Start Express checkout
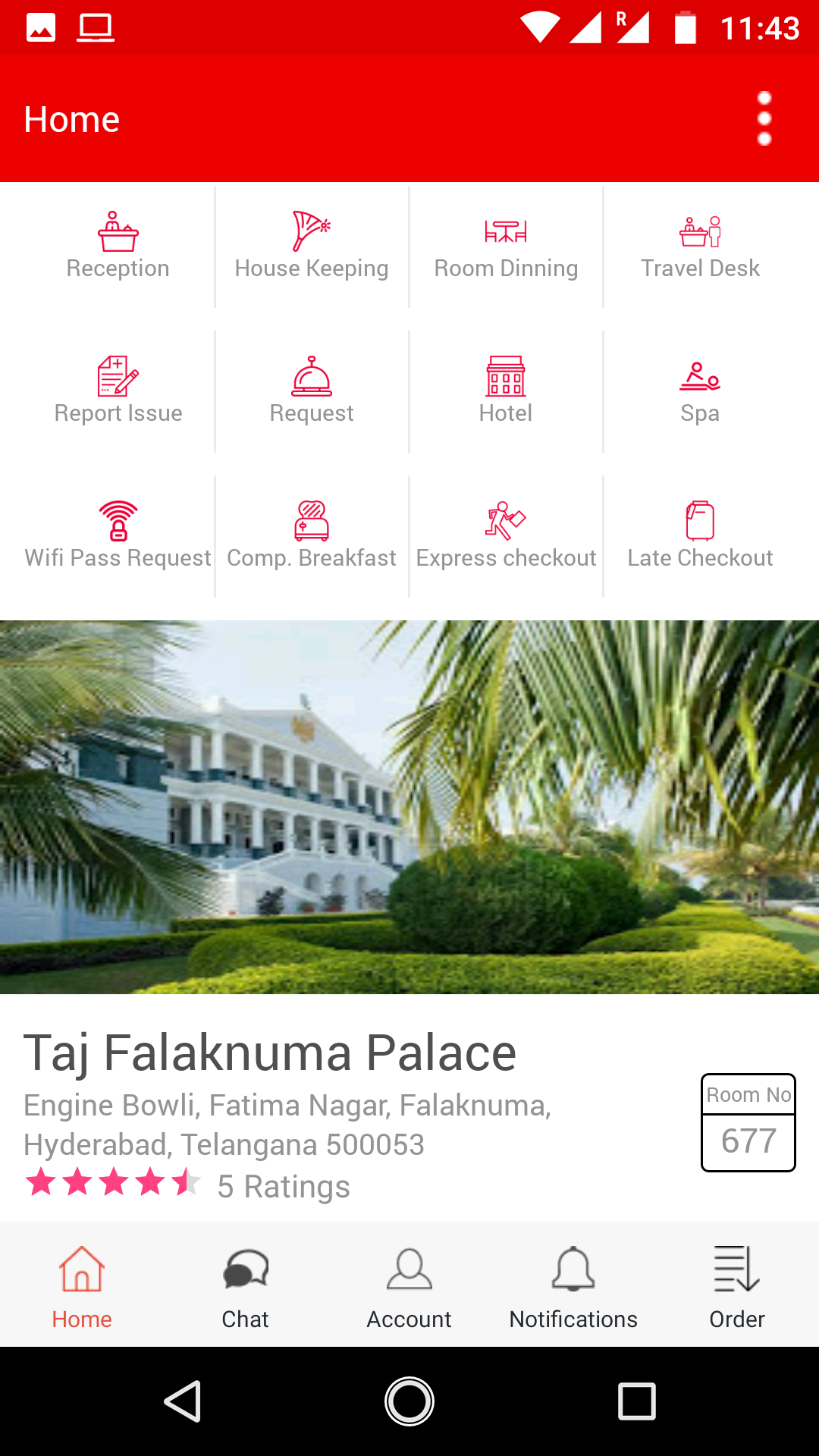 (506, 535)
